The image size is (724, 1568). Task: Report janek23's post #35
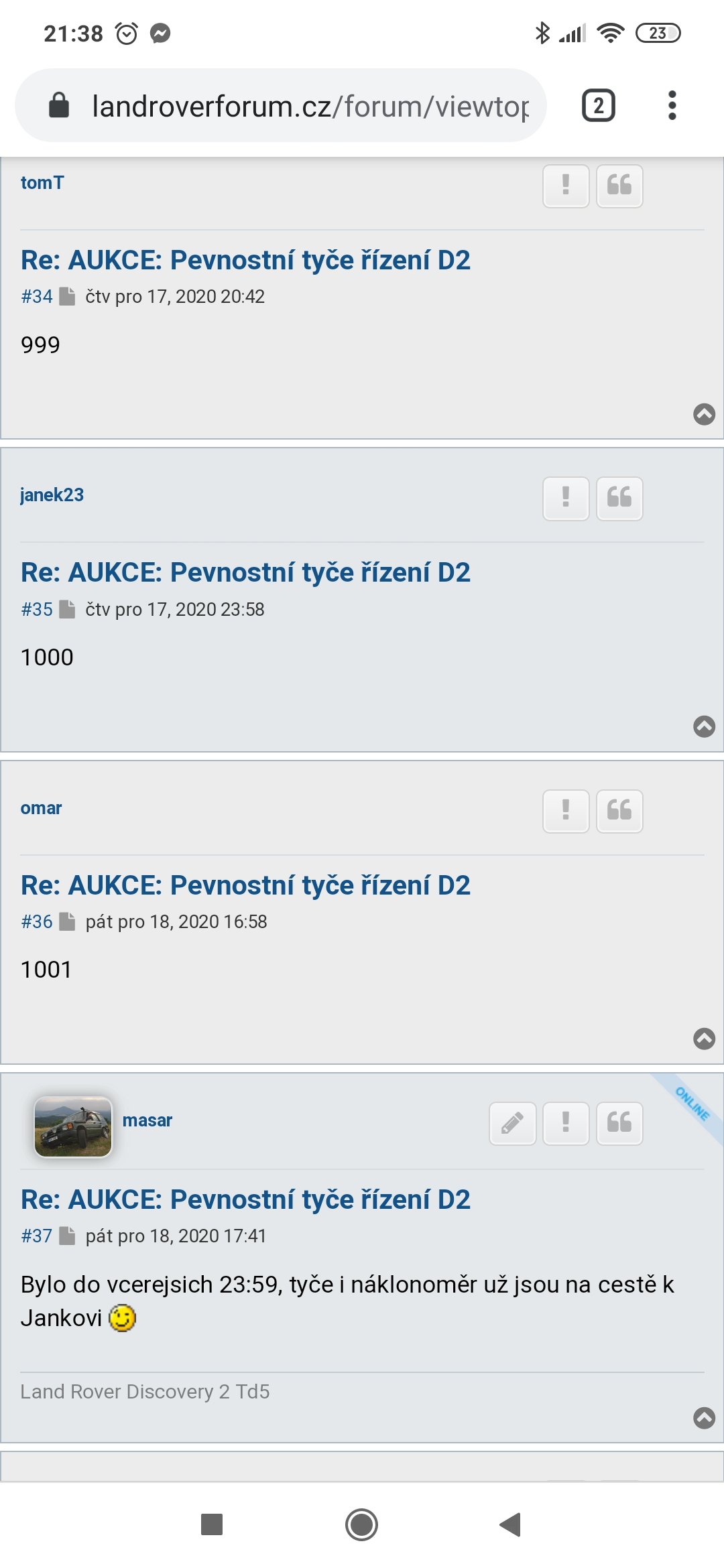tap(566, 499)
